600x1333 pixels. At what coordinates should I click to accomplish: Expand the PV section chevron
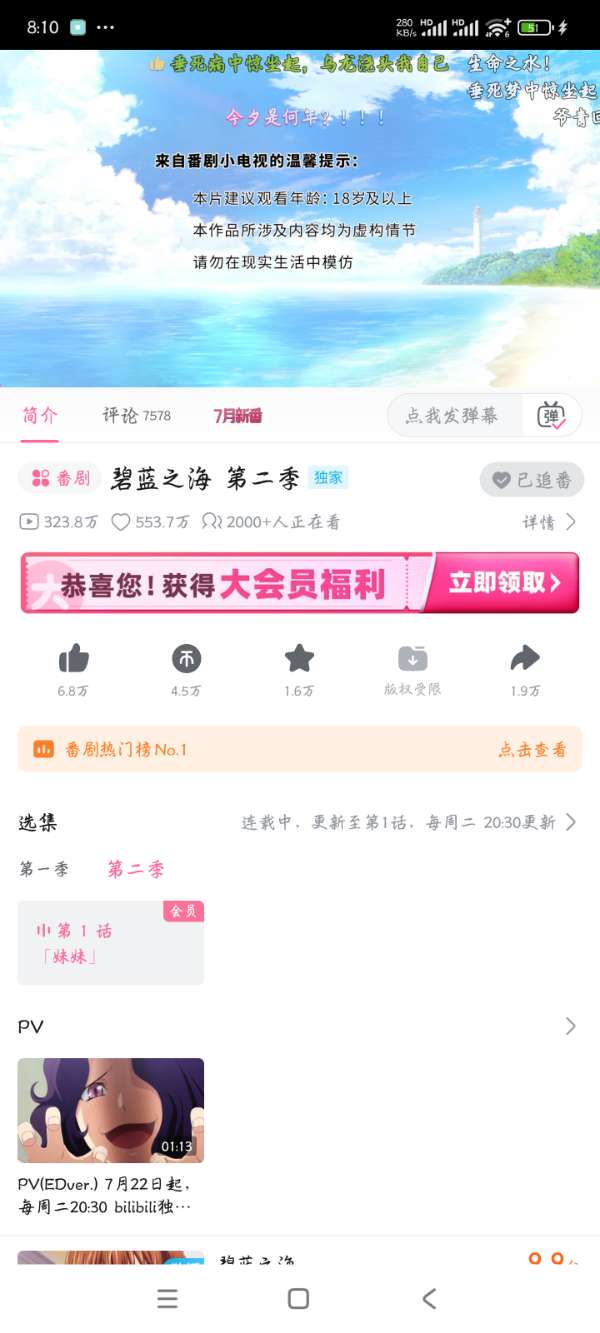click(571, 1026)
